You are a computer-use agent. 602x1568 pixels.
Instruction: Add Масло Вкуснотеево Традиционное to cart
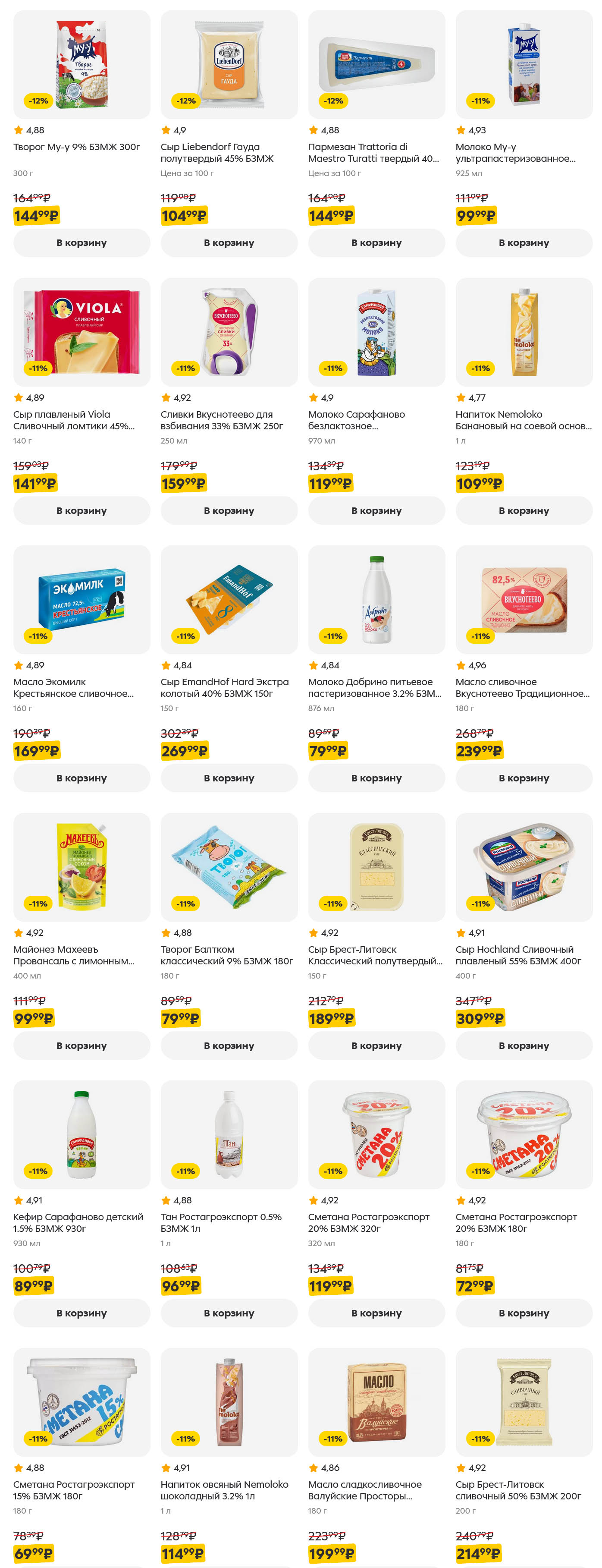tap(524, 777)
